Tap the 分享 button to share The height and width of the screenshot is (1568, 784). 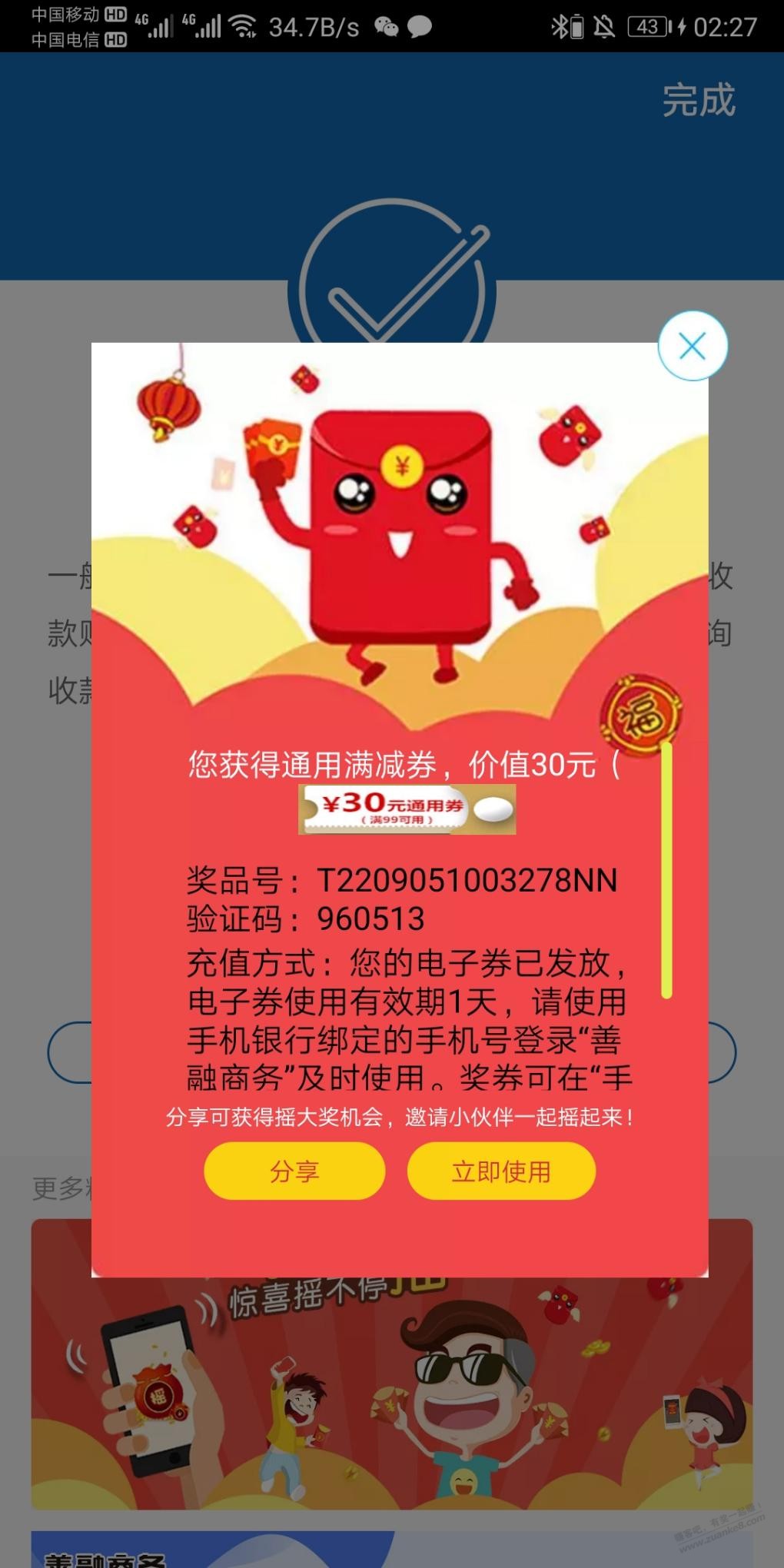(x=294, y=1171)
